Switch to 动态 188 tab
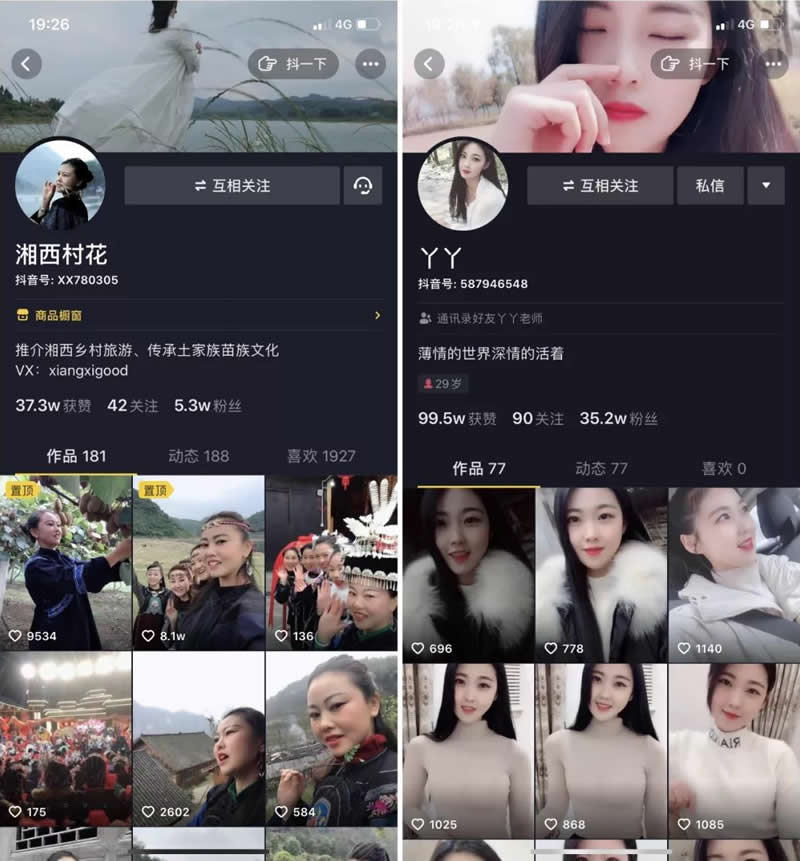Image resolution: width=800 pixels, height=861 pixels. [x=198, y=456]
